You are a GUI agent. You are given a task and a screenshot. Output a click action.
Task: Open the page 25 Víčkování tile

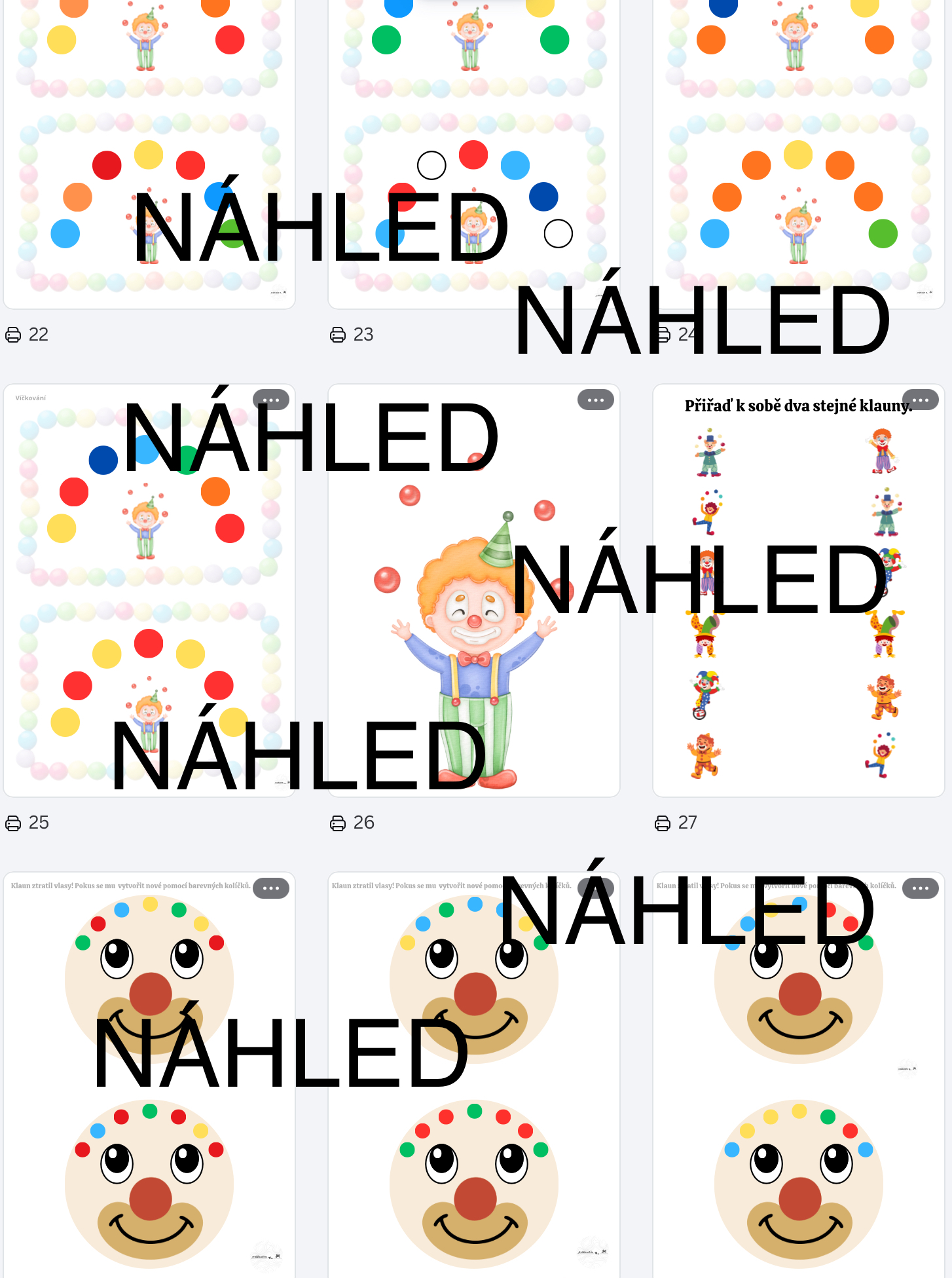click(149, 590)
